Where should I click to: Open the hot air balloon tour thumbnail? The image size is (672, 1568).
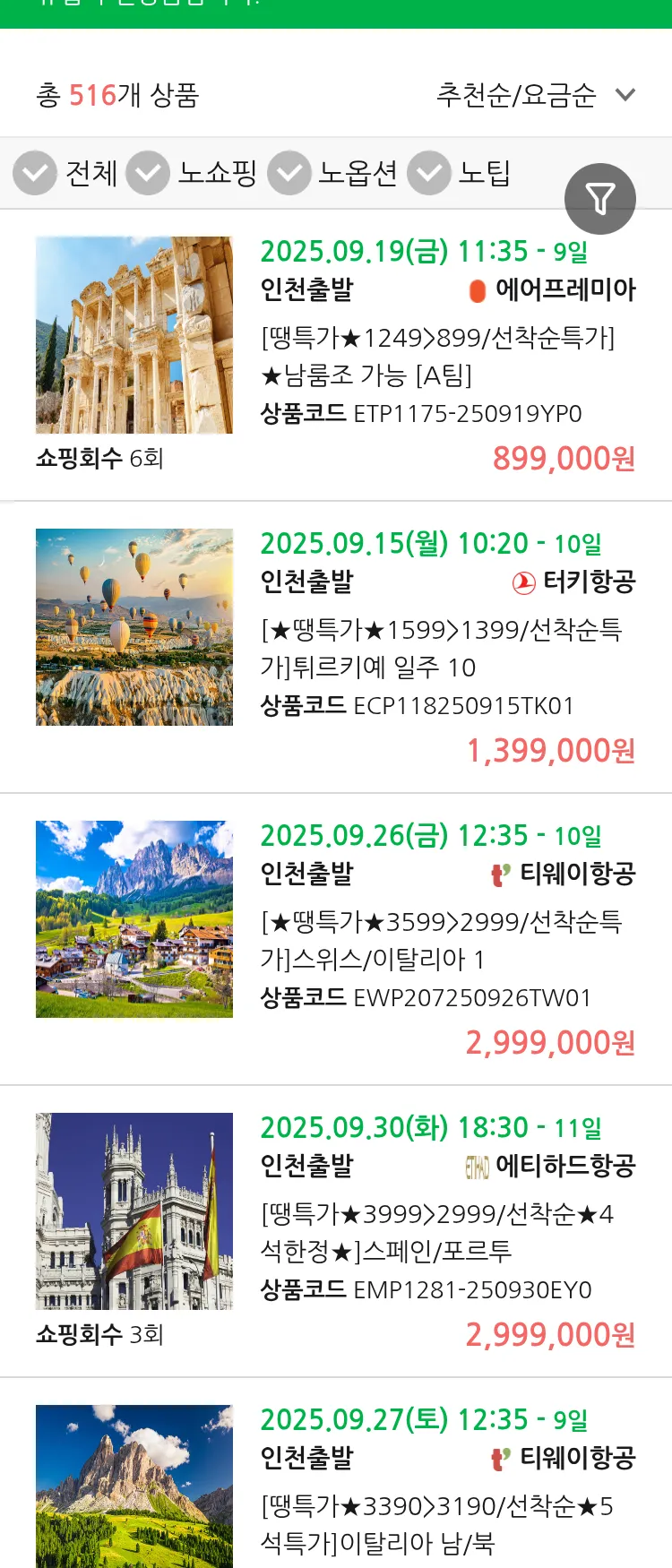(134, 627)
